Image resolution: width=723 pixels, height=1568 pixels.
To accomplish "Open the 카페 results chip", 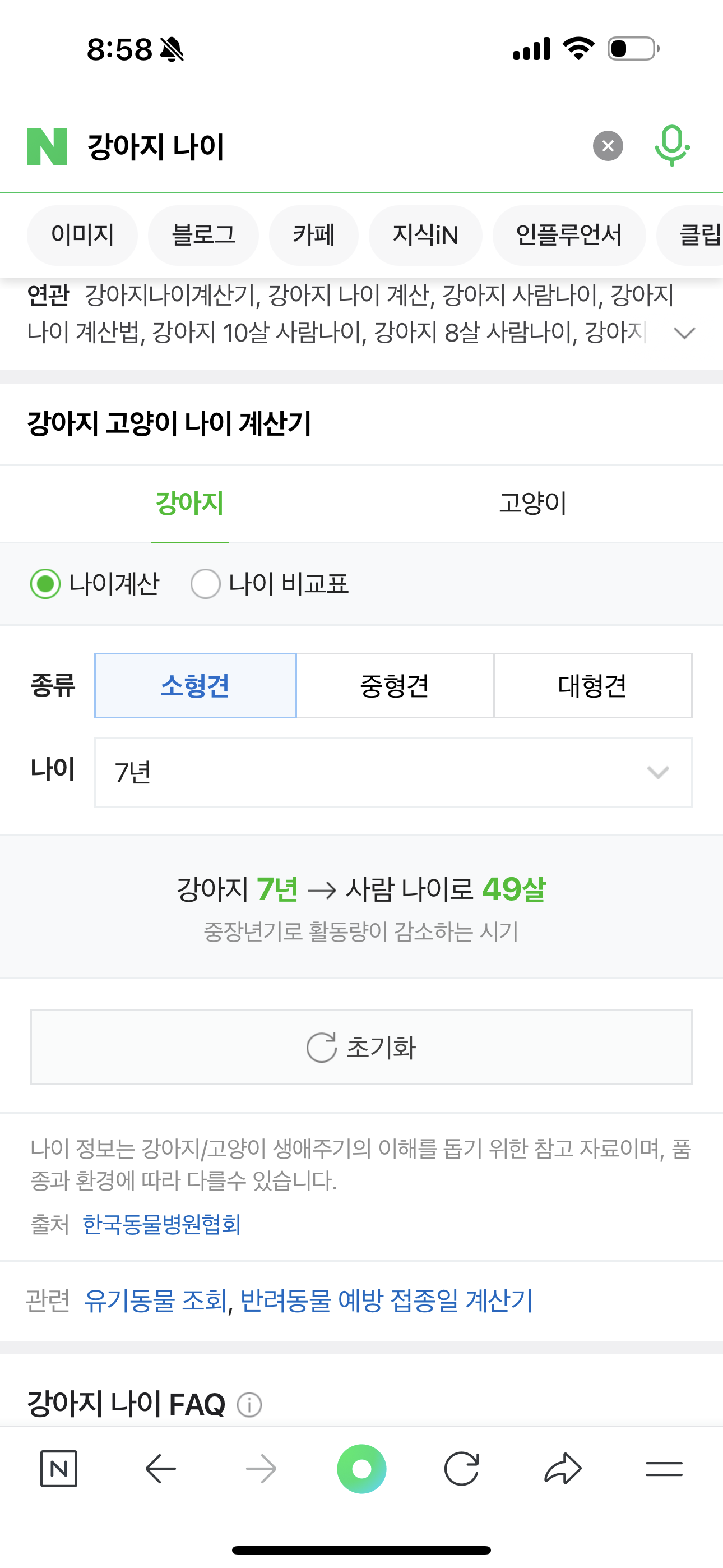I will 313,235.
